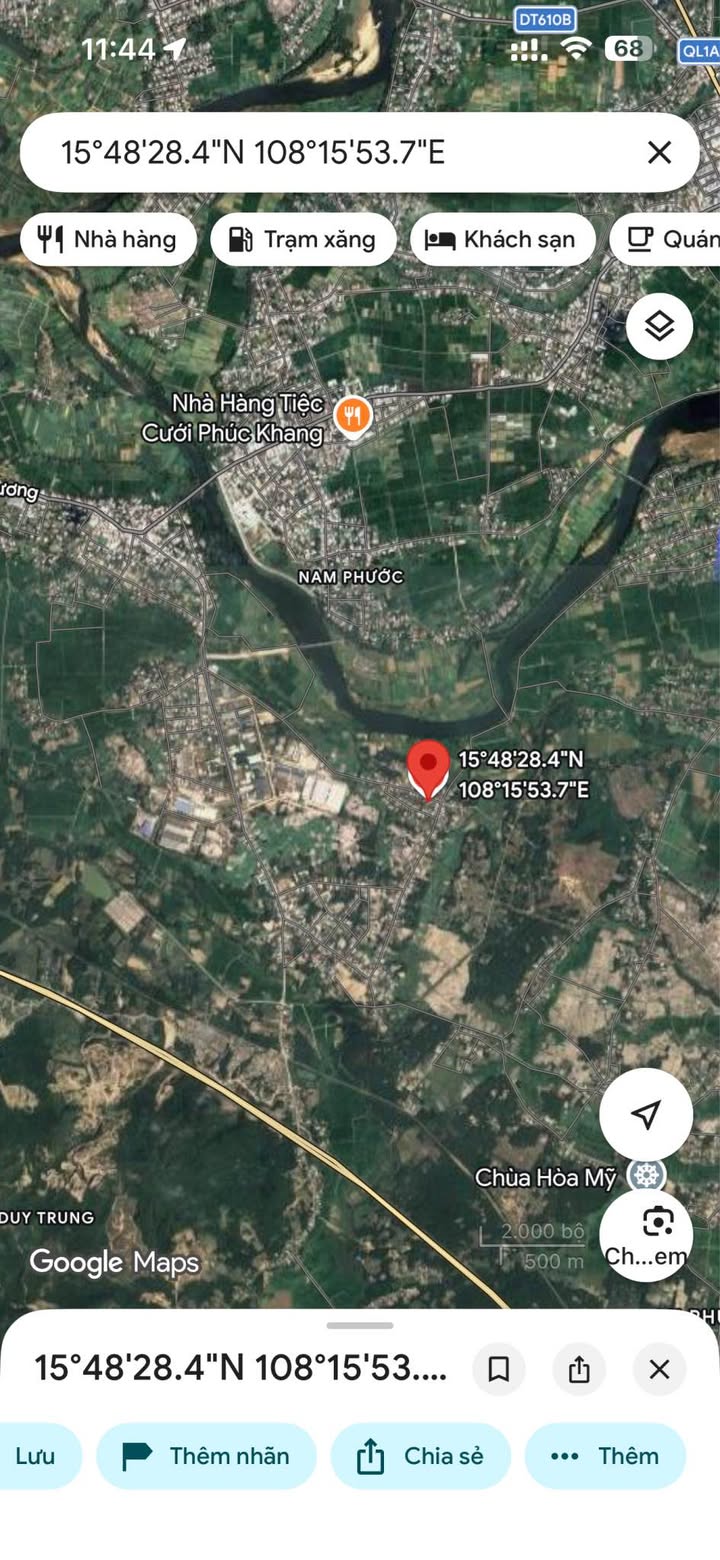Open Chùa Hòa Mỹ place marker
This screenshot has height=1560, width=720.
[x=647, y=1176]
